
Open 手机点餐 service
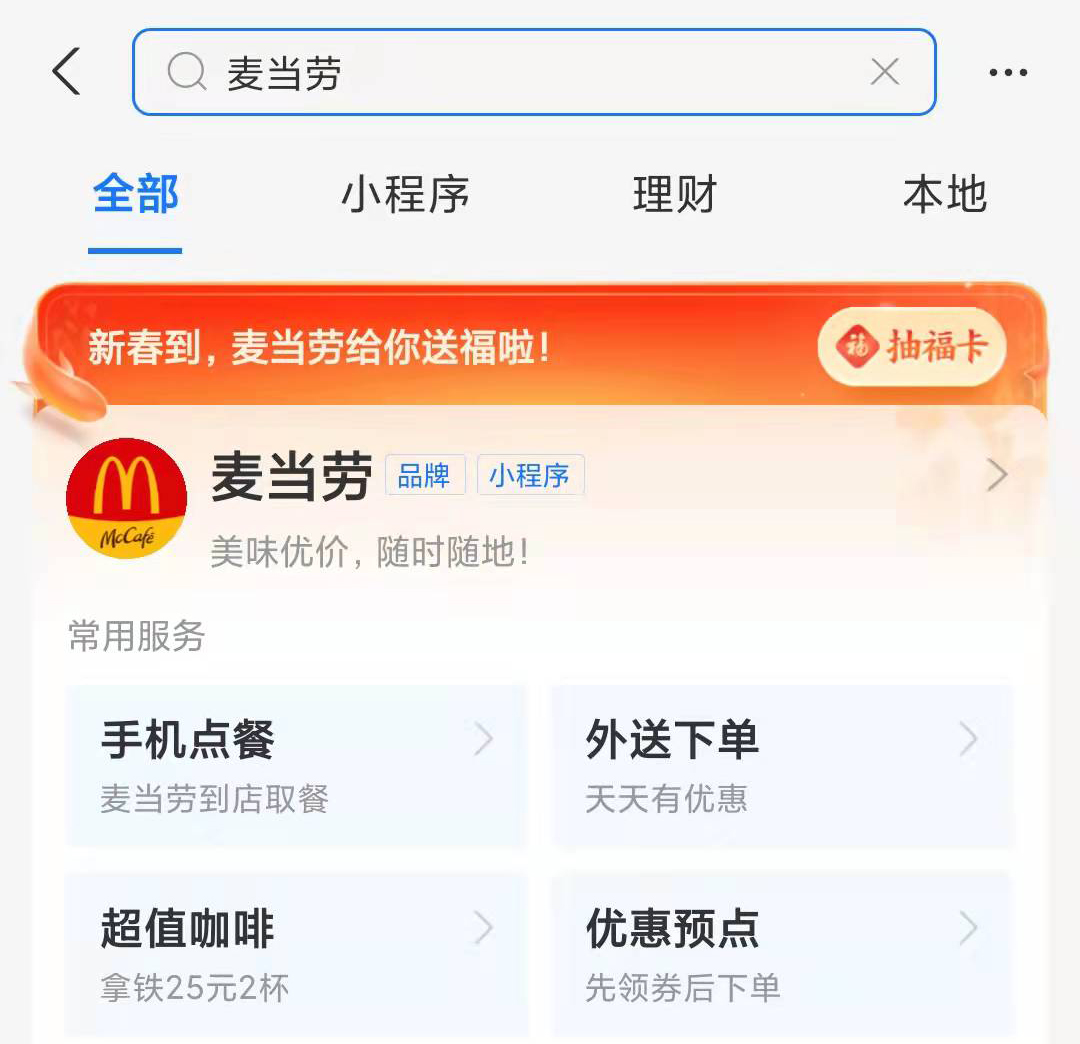point(296,765)
